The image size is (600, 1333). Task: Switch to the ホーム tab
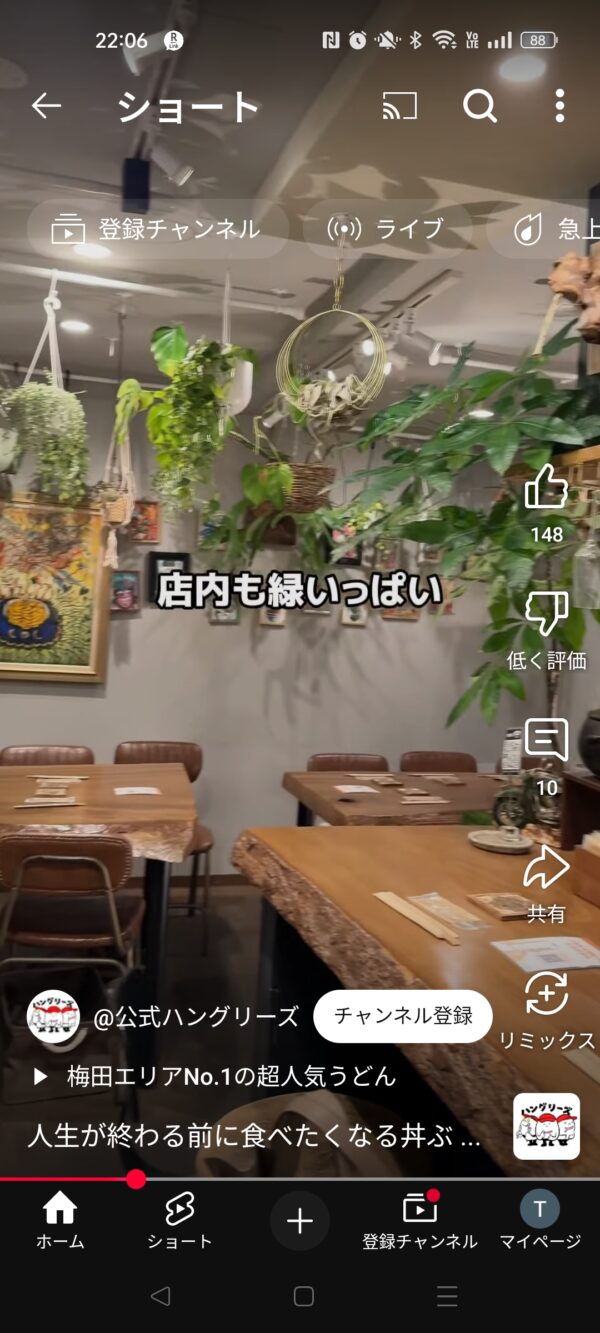pos(60,1221)
